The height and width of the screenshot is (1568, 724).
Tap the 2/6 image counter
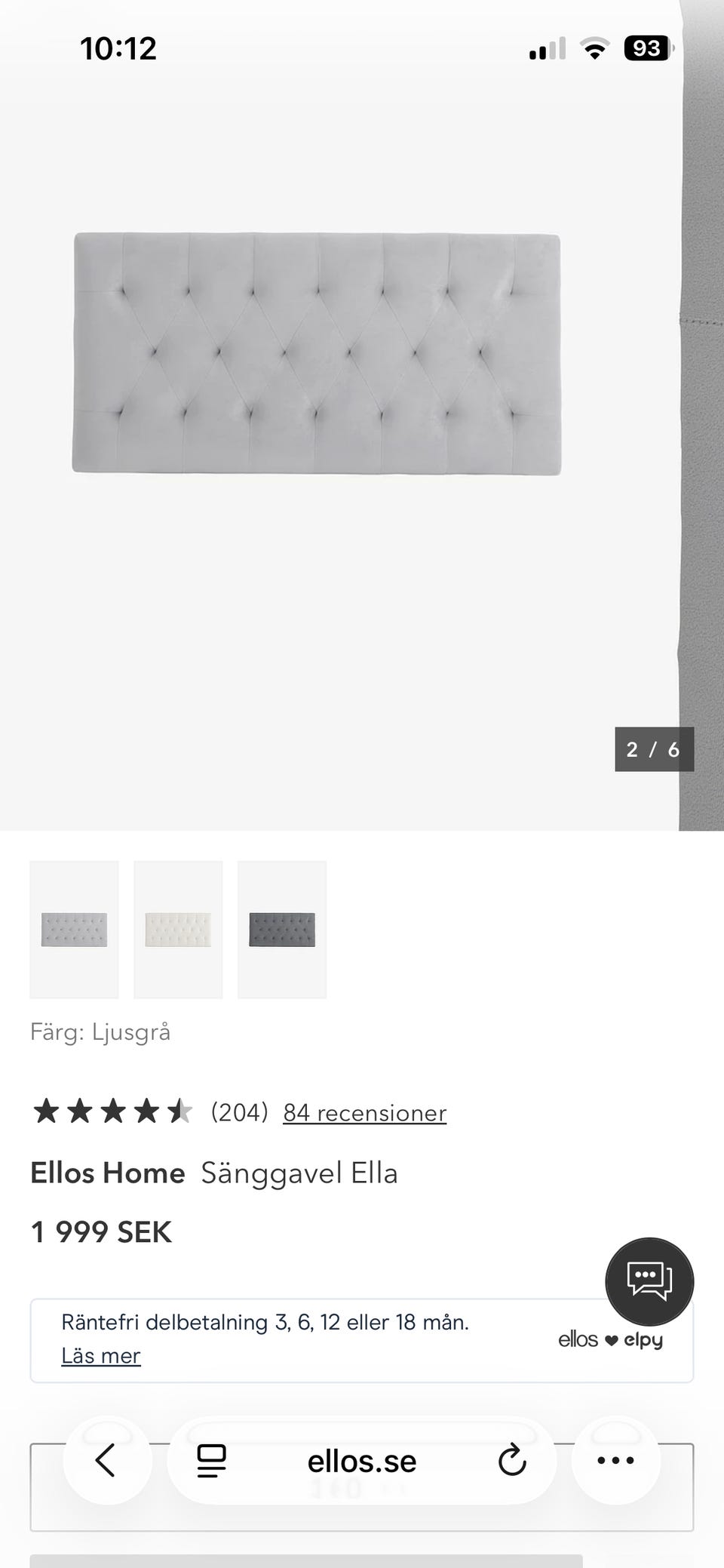point(654,749)
